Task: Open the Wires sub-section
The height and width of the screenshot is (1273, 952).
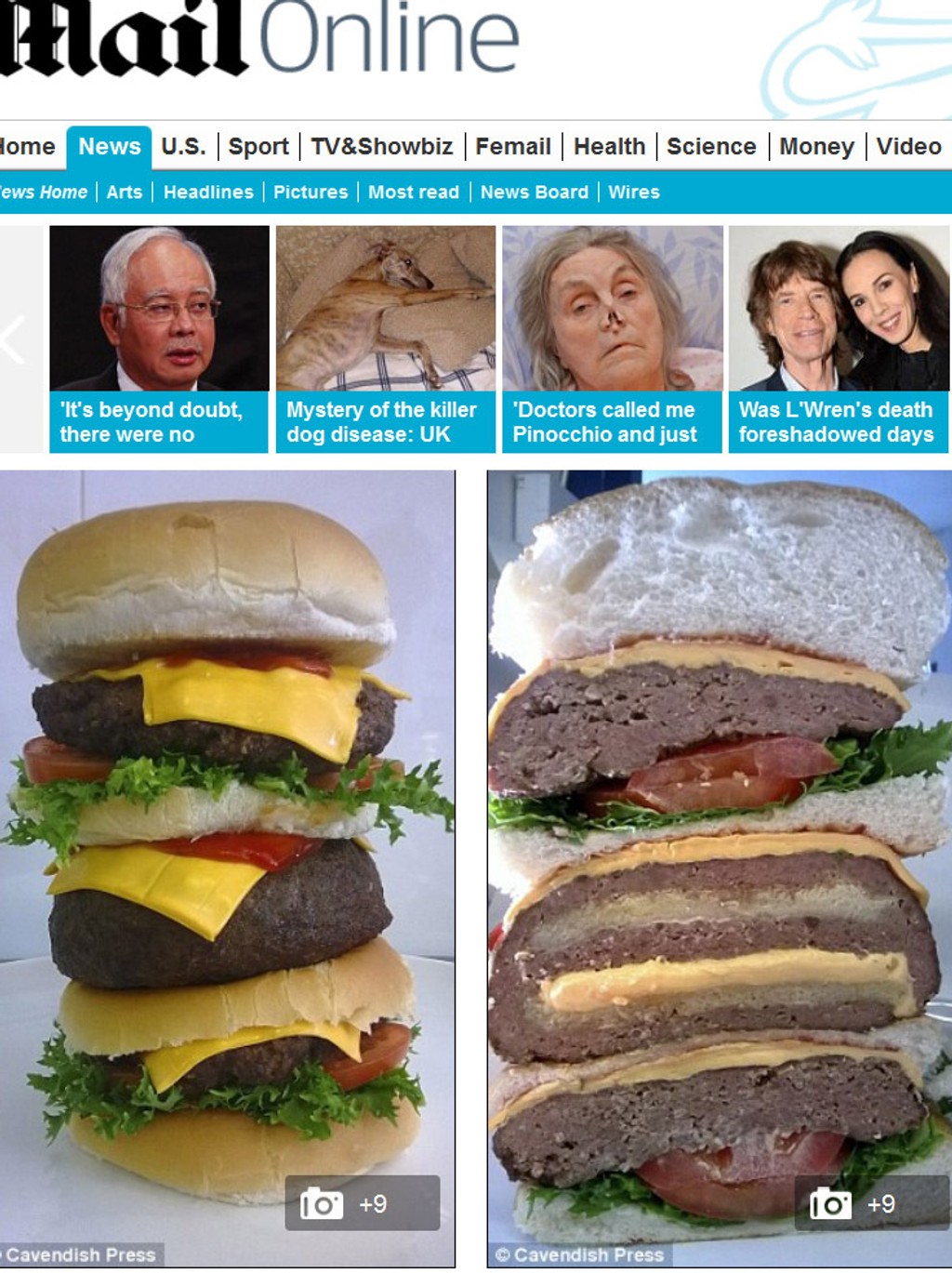Action: (x=634, y=192)
